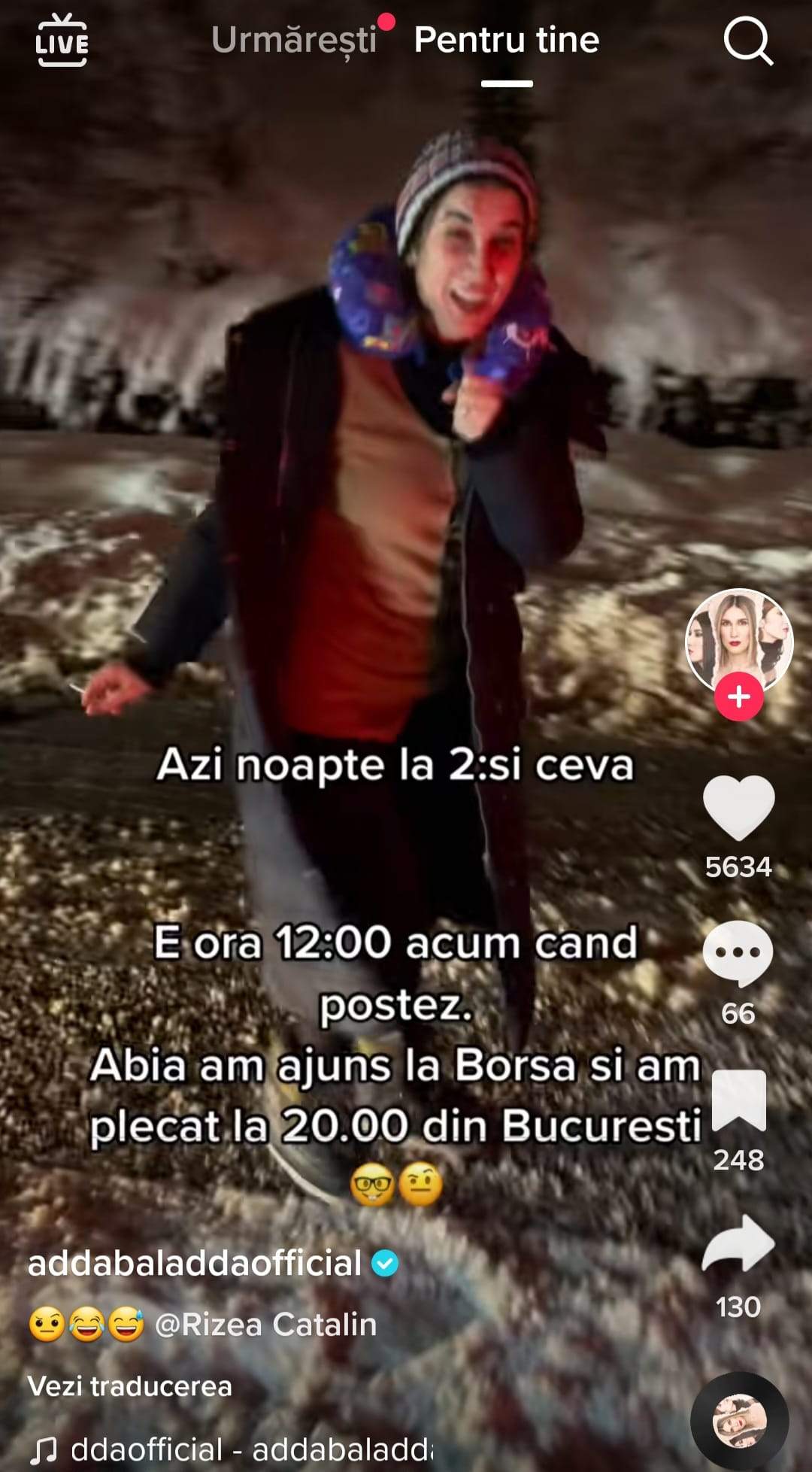The height and width of the screenshot is (1472, 812).
Task: Open the @Rizea Catalin mention
Action: (x=265, y=1325)
